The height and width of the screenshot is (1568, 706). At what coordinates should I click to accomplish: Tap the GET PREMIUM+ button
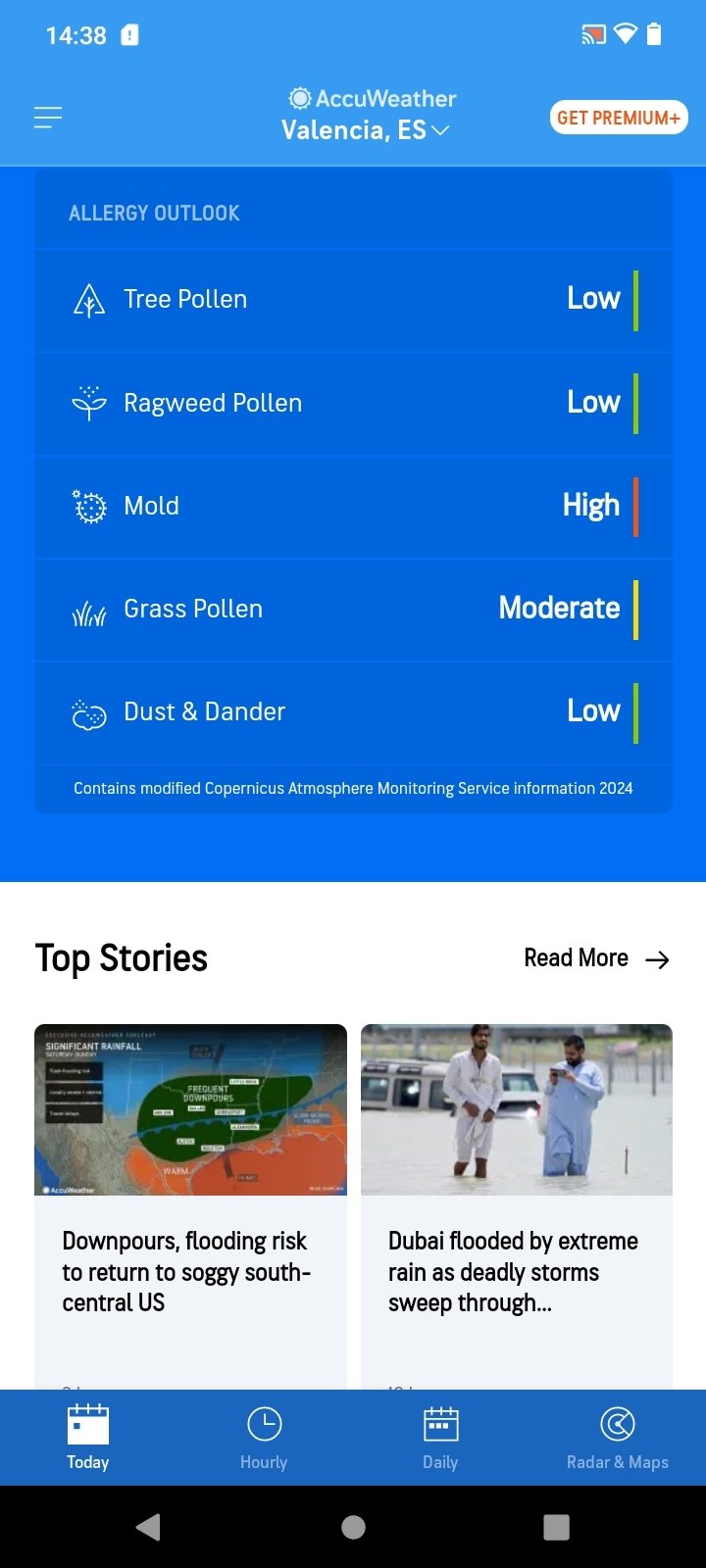(x=619, y=118)
